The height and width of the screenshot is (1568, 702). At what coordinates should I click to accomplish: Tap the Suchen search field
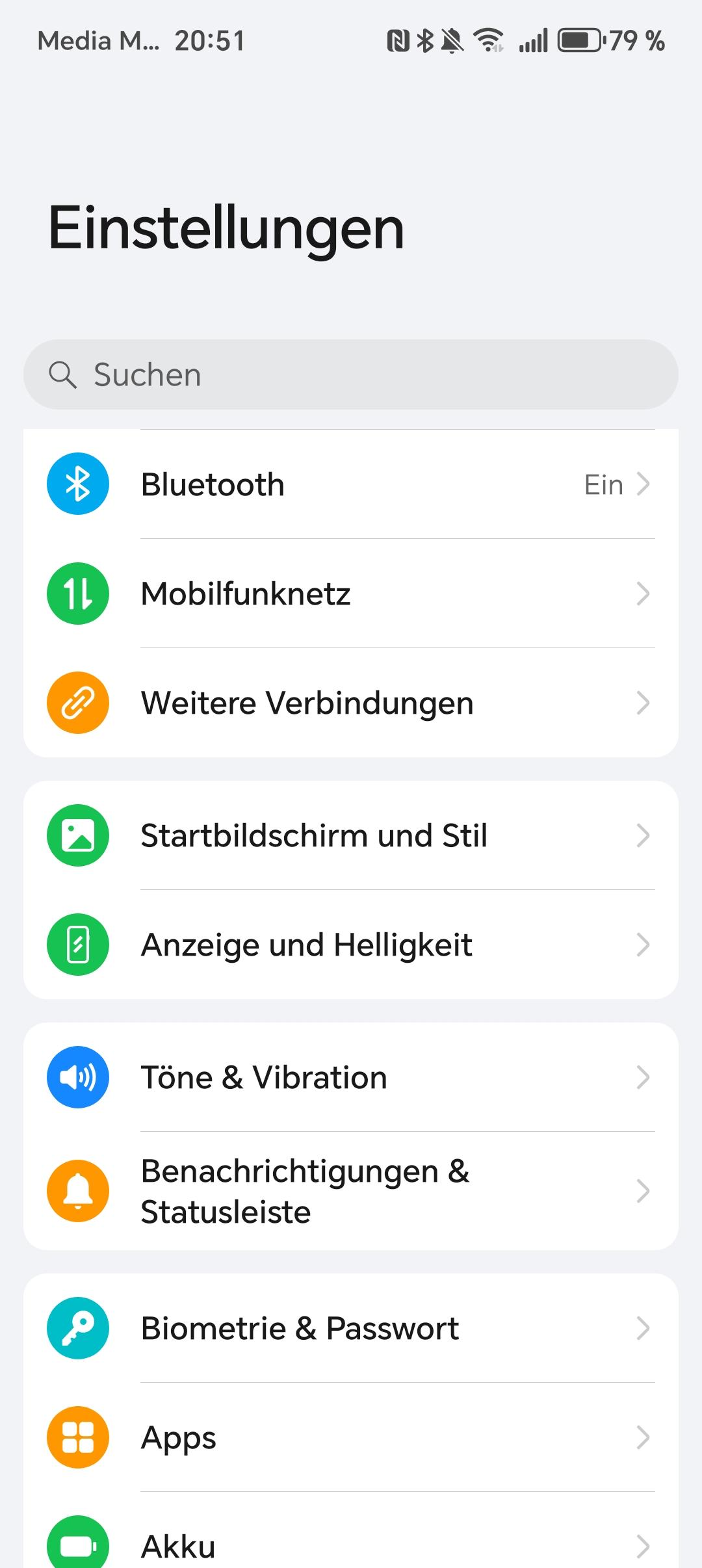pos(351,374)
